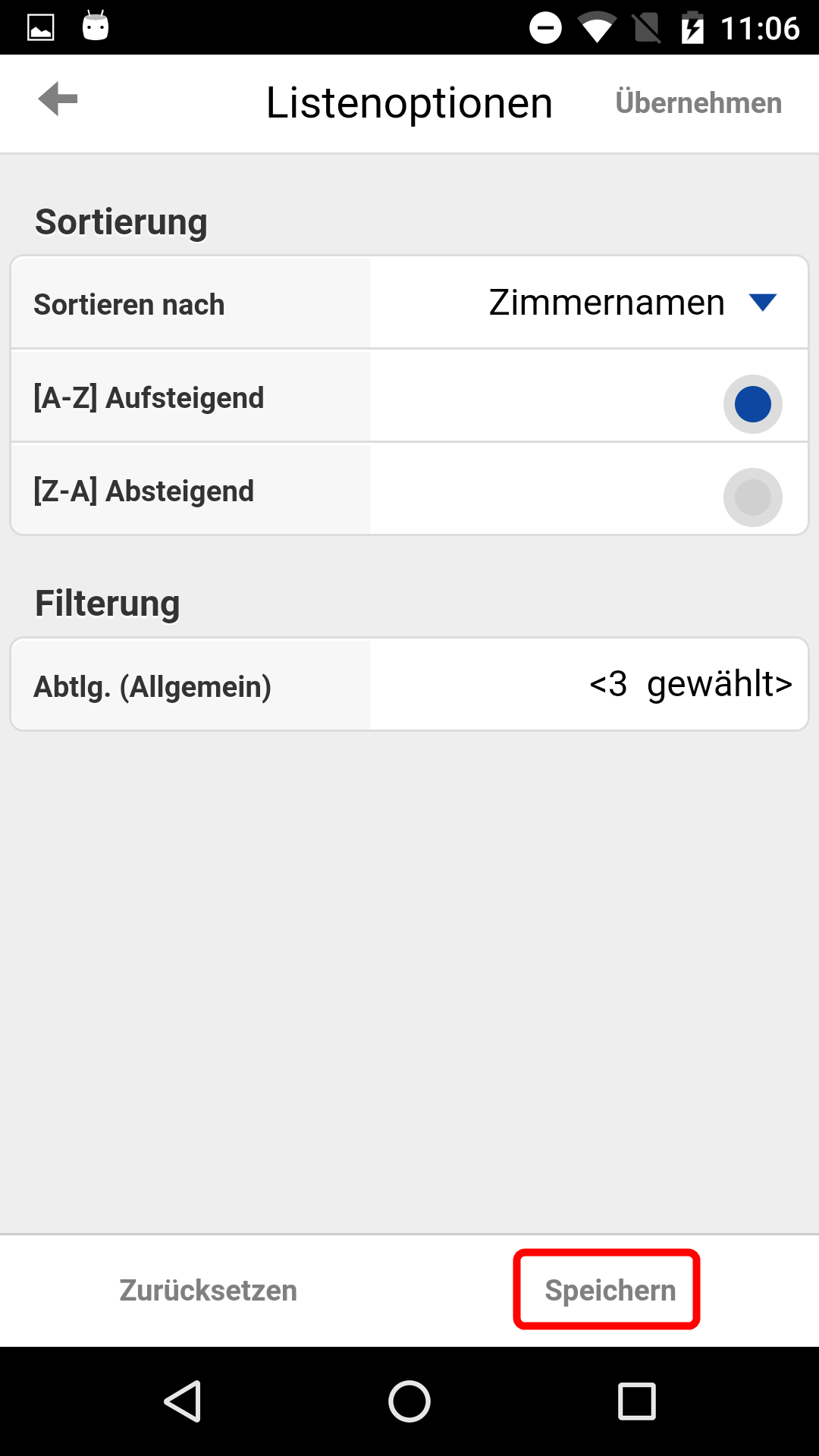Reset options with Zurücksetzen
819x1456 pixels.
pyautogui.click(x=208, y=1290)
